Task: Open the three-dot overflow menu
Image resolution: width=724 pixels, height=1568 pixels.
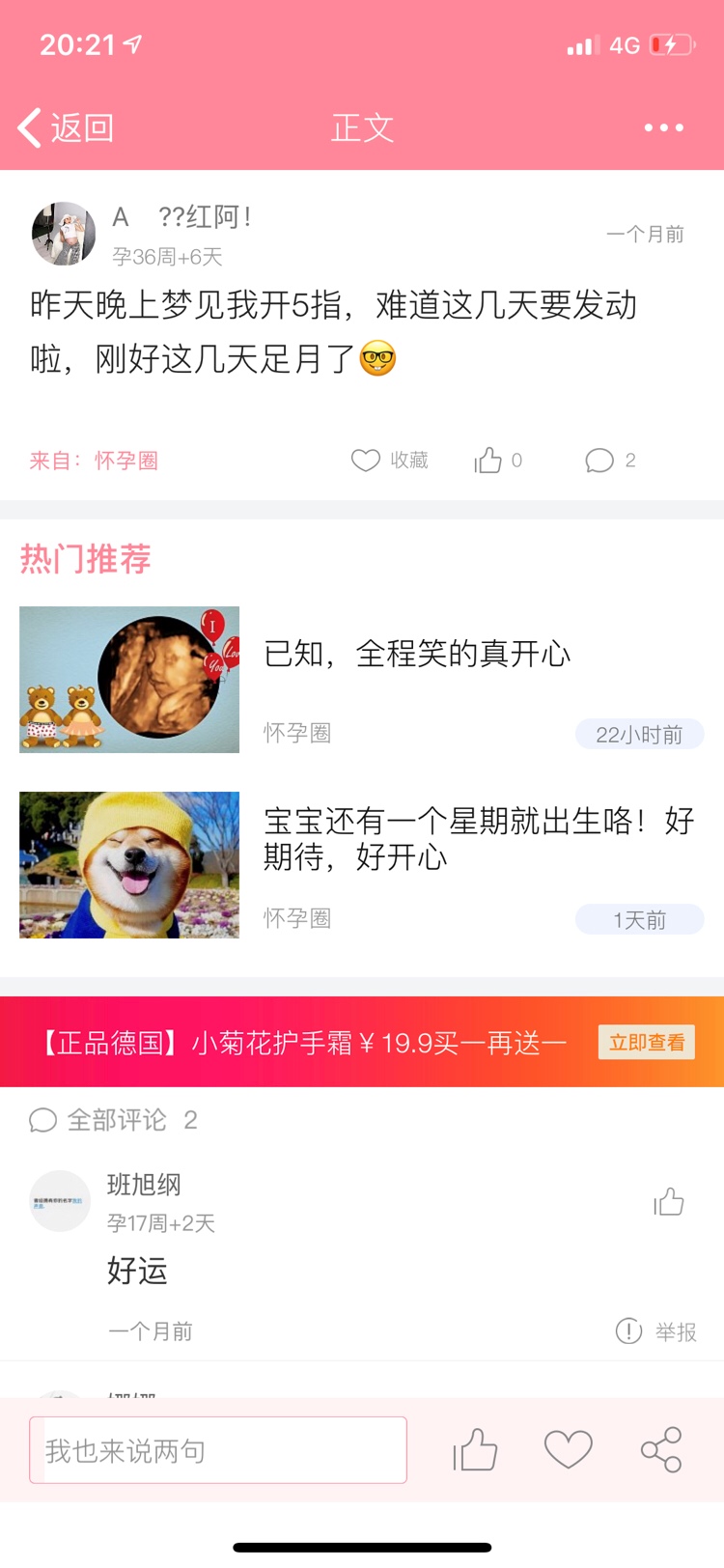Action: pos(663,127)
